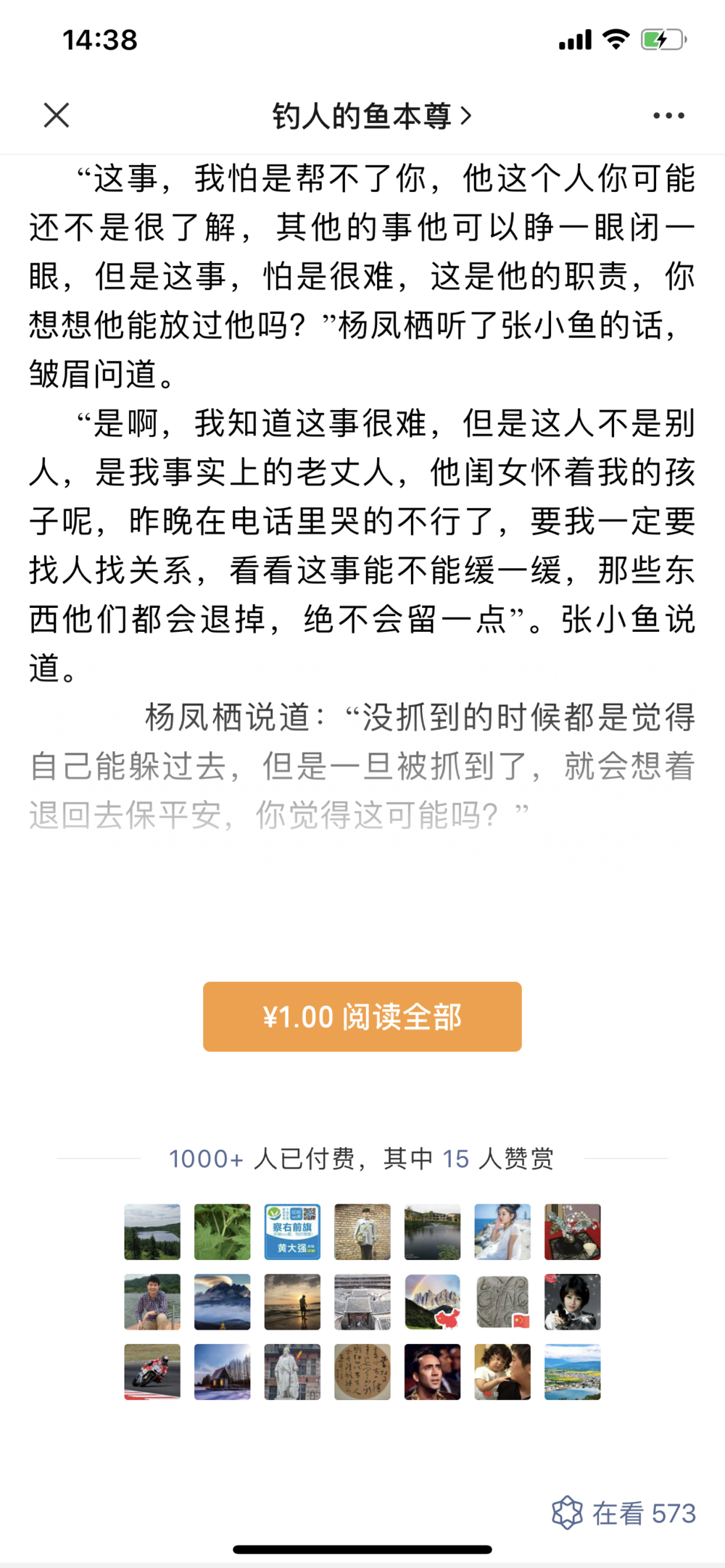Viewport: 725px width, 1568px height.
Task: Close the article page
Action: [x=57, y=115]
